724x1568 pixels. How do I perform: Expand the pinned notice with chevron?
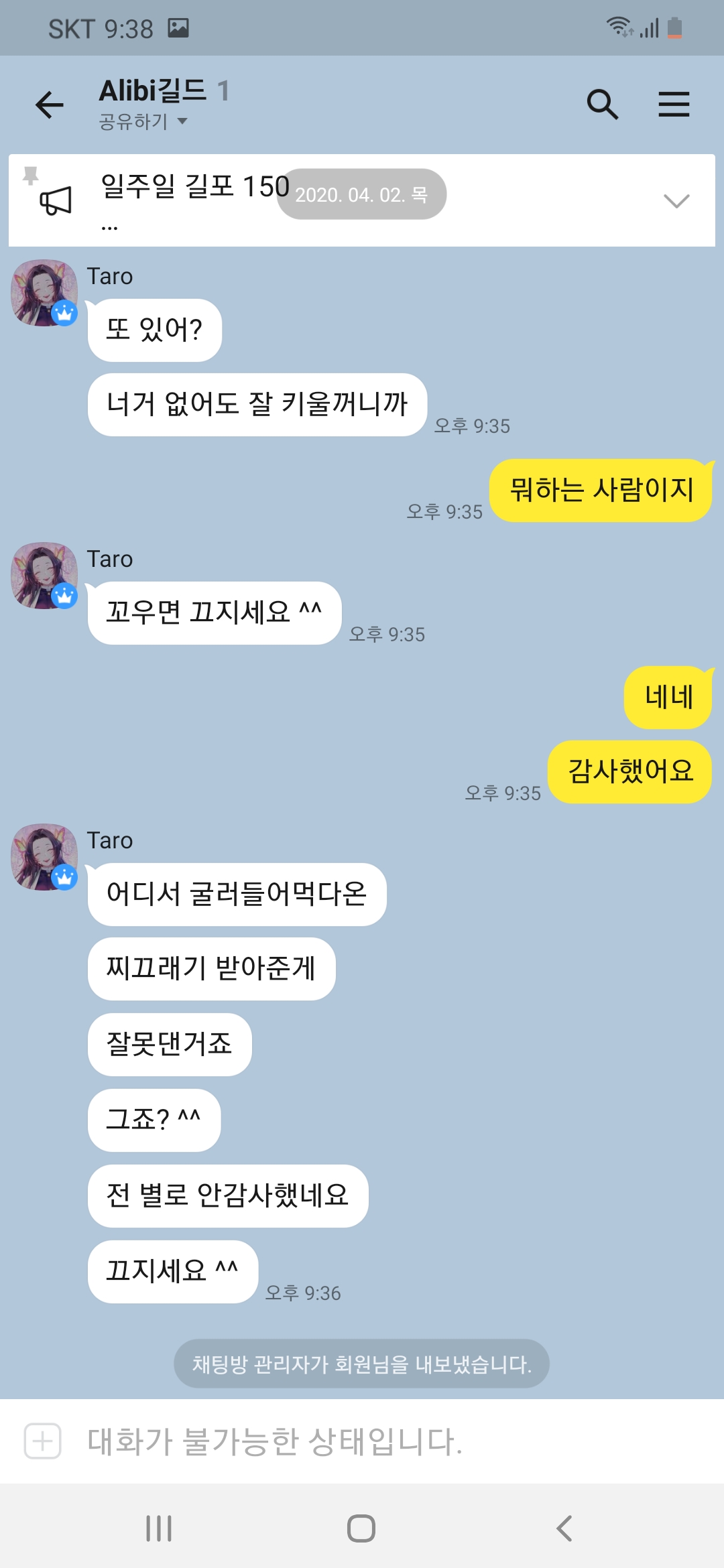[x=676, y=201]
